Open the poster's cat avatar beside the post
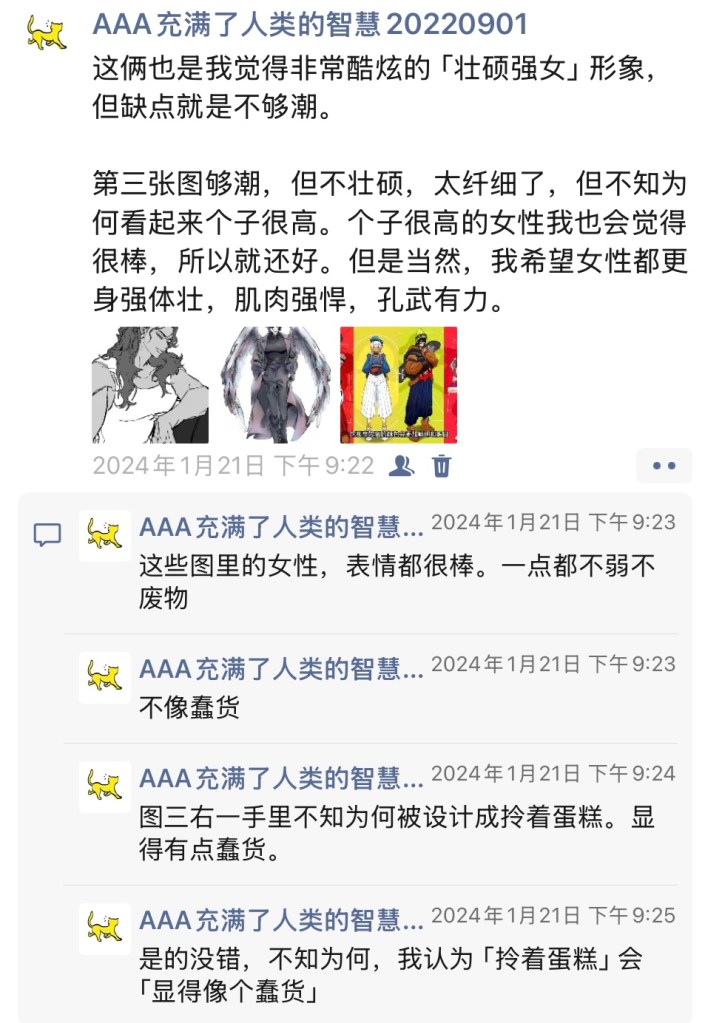The width and height of the screenshot is (705, 1023). tap(46, 33)
